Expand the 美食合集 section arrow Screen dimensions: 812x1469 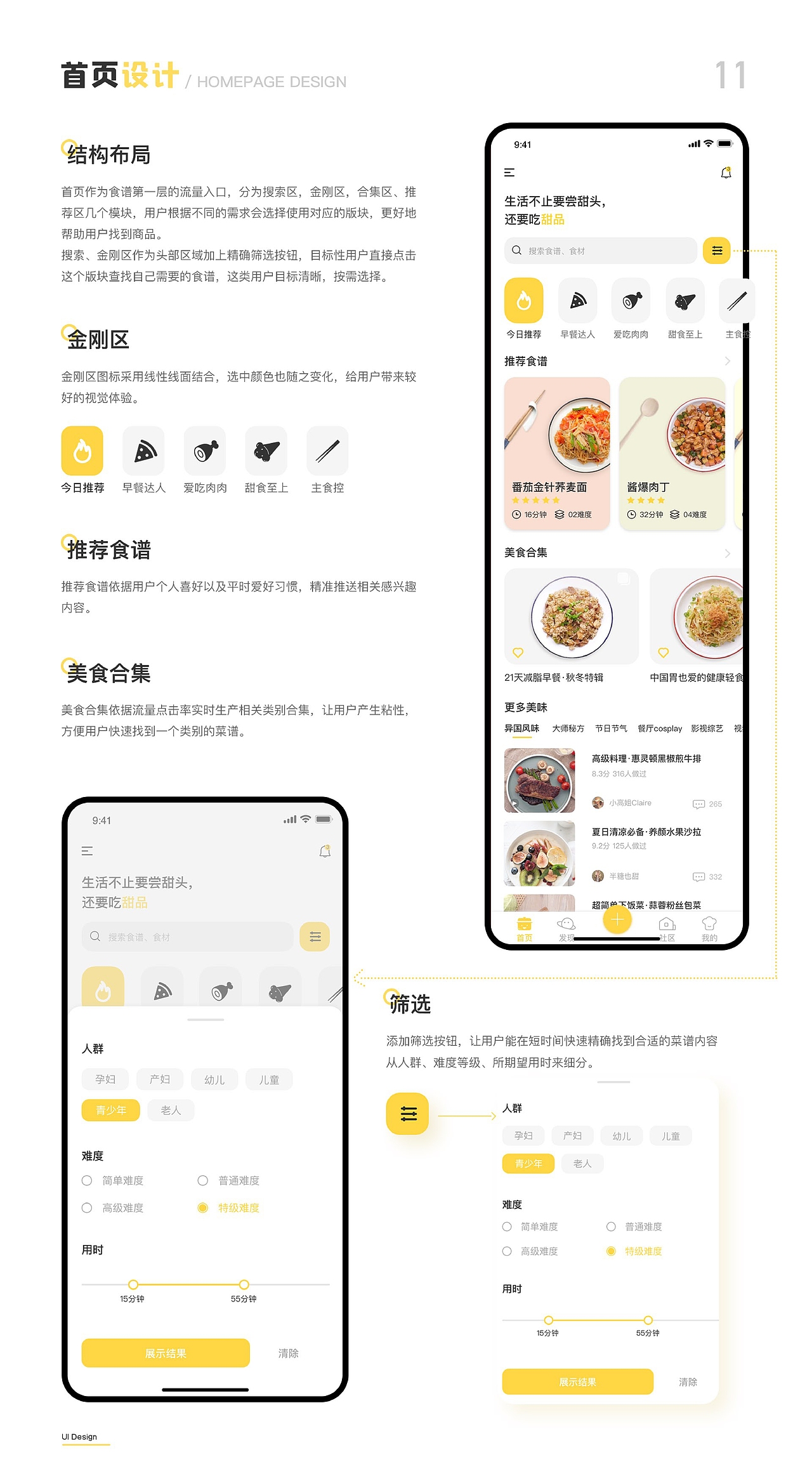[x=727, y=553]
